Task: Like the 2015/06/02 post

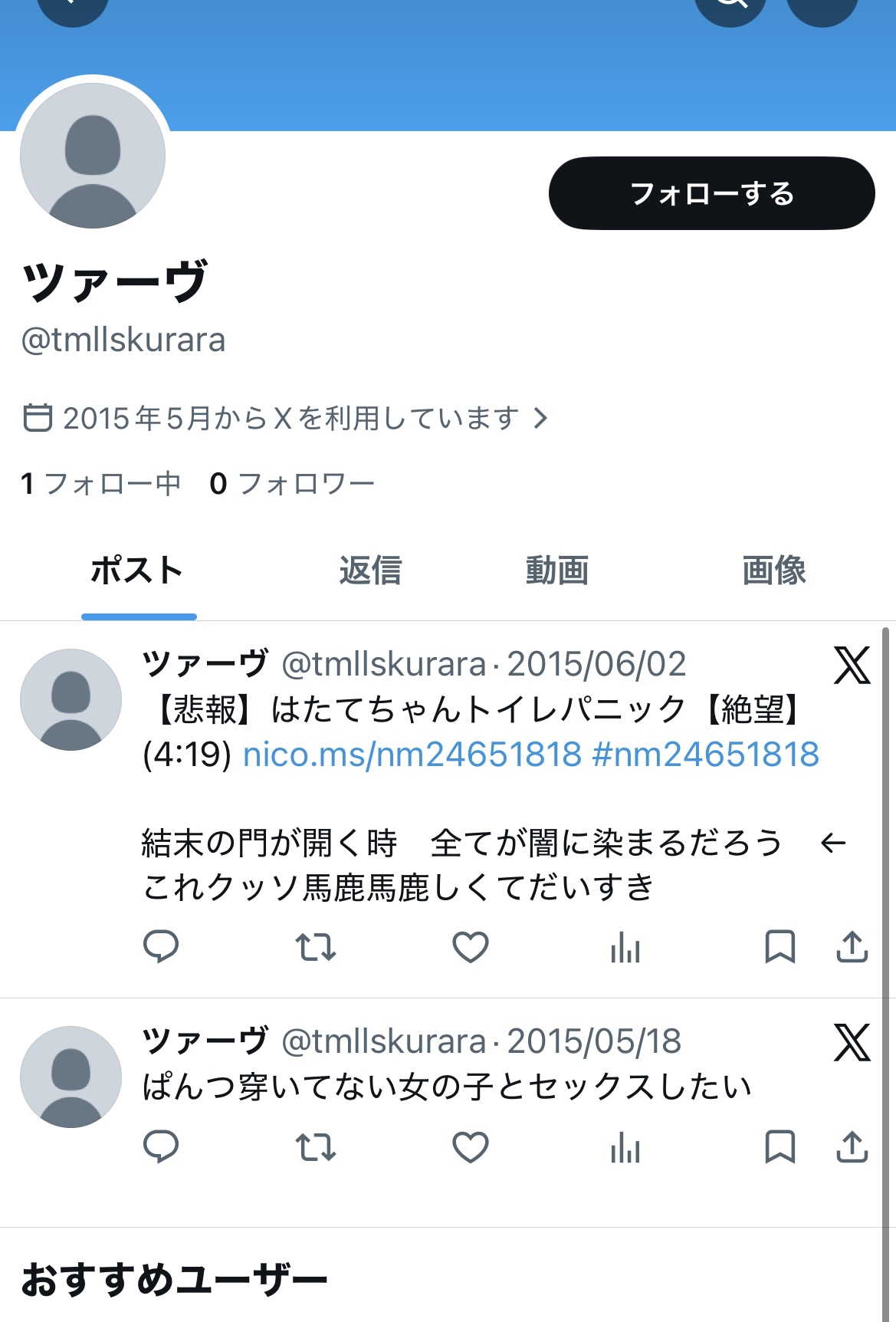Action: pyautogui.click(x=471, y=947)
